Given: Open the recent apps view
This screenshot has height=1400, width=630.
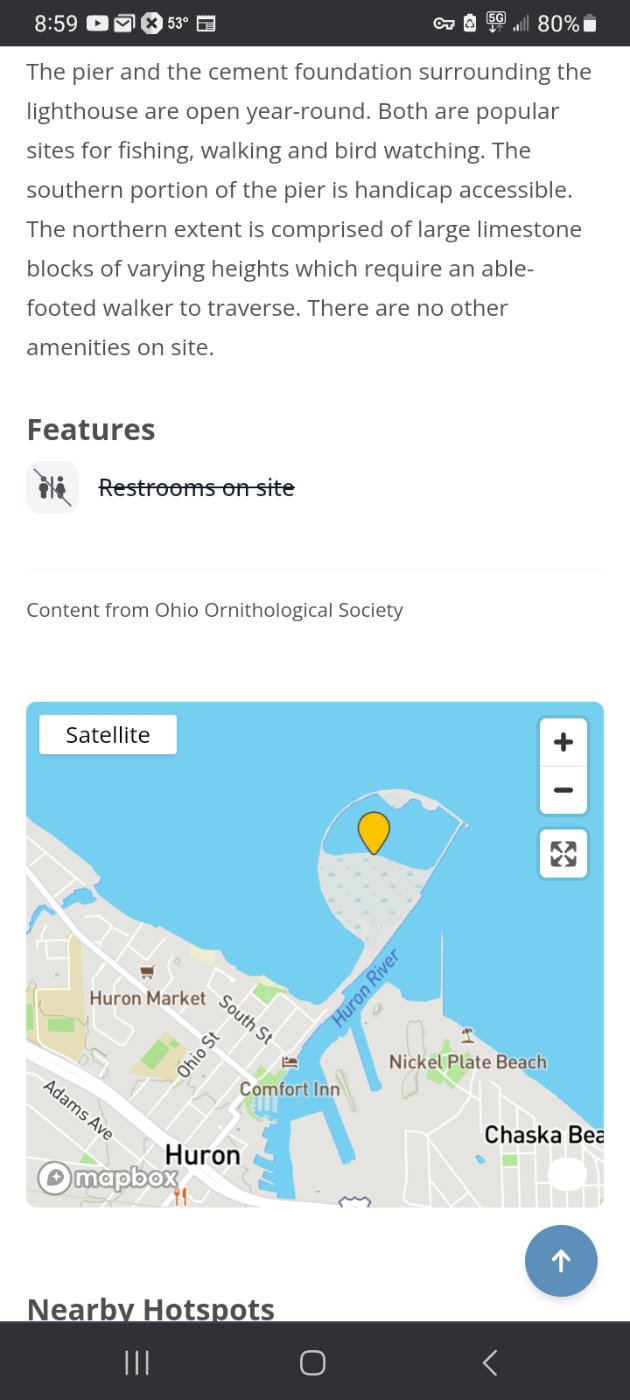Looking at the screenshot, I should [137, 1362].
